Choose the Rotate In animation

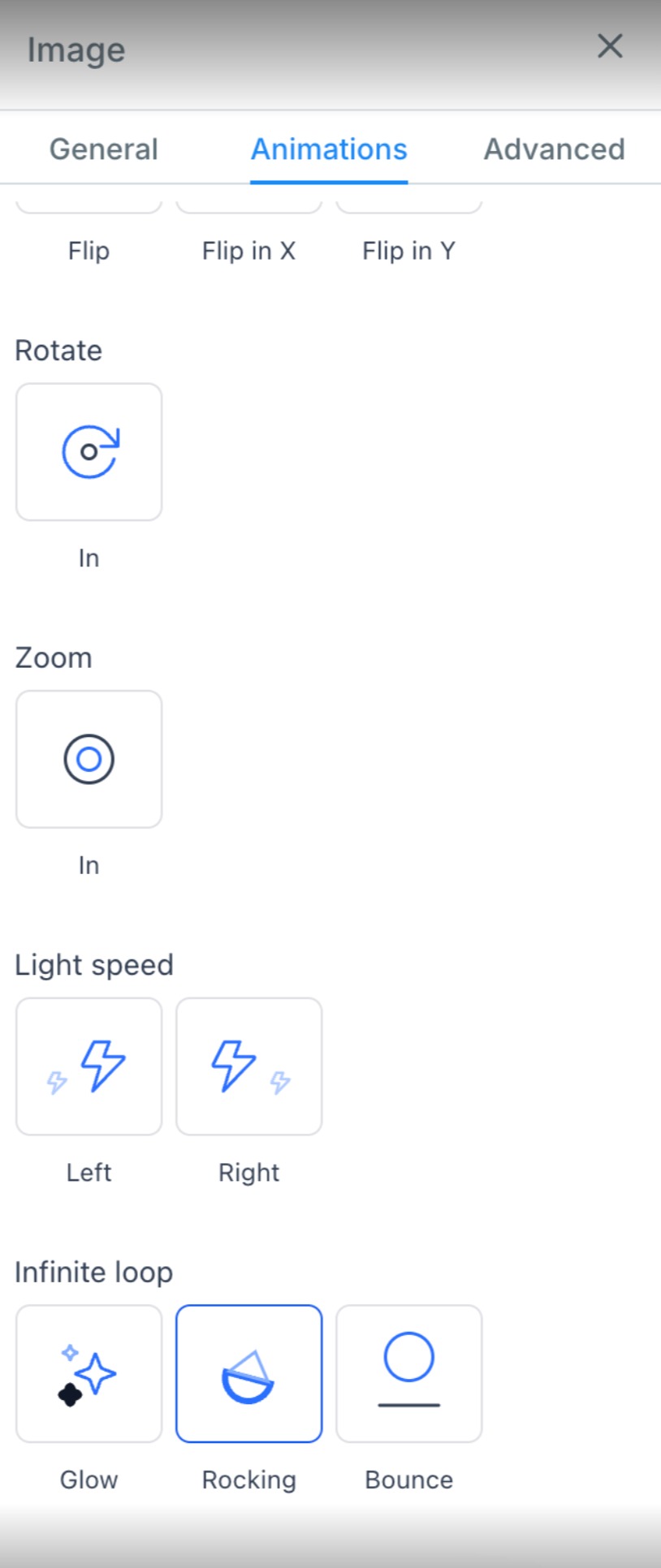click(x=89, y=452)
